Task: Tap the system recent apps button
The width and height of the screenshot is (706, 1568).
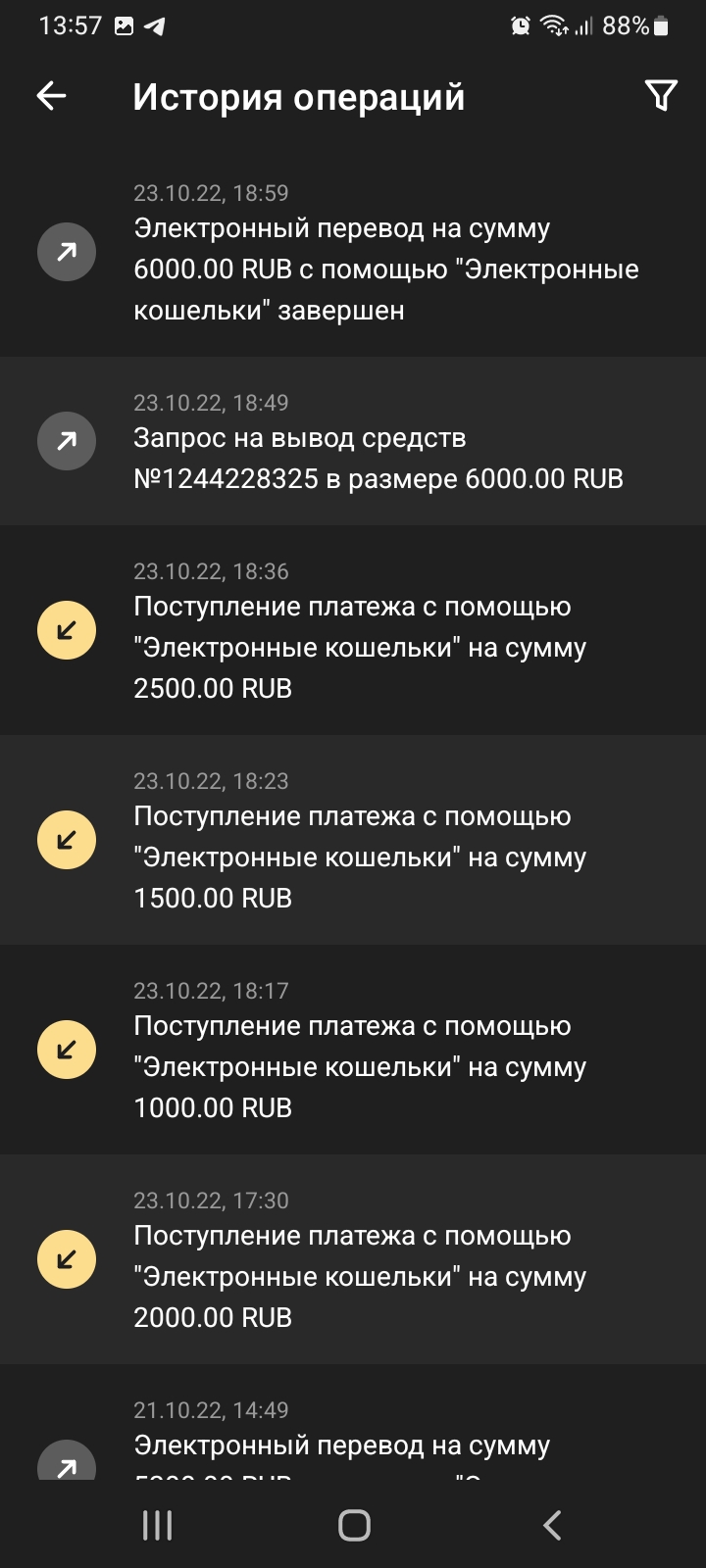Action: [157, 1525]
